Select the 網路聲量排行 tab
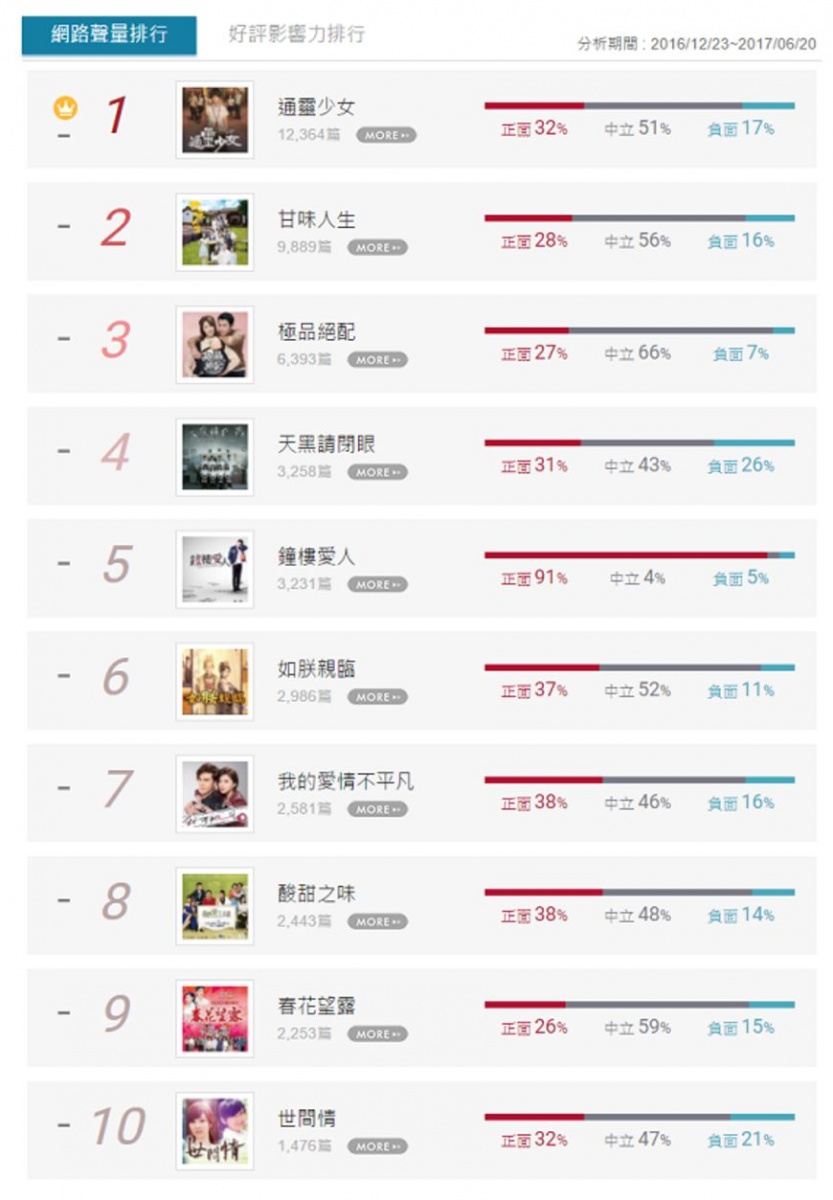Viewport: 833px width, 1200px height. (x=109, y=35)
